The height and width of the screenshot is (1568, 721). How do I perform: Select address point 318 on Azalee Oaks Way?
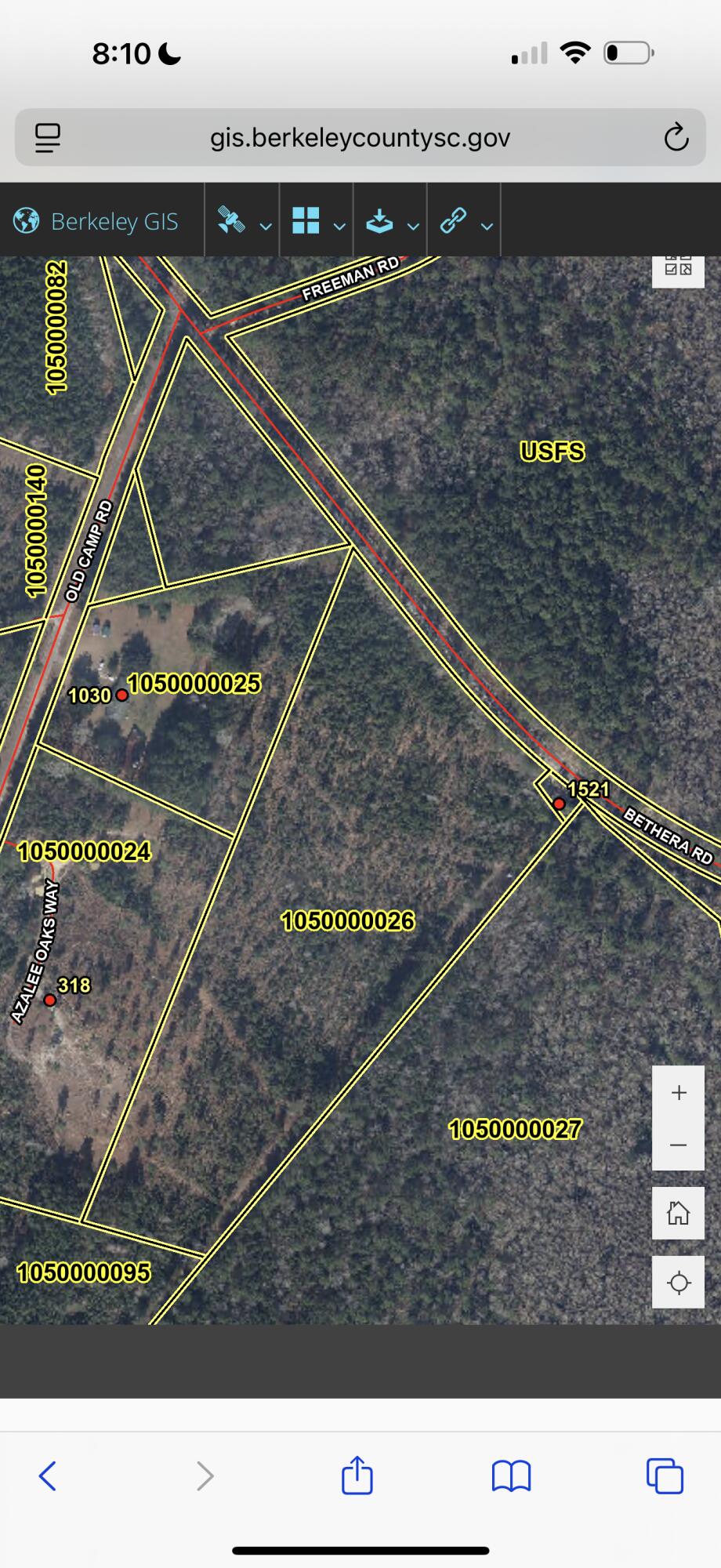(x=50, y=1000)
